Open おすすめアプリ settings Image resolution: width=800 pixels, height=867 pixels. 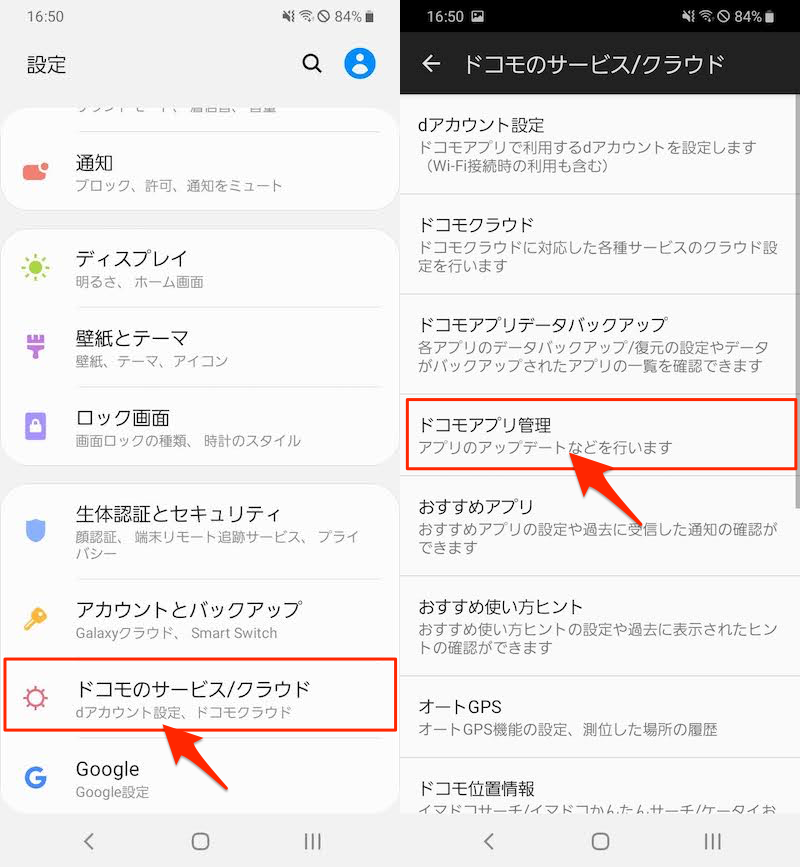click(598, 526)
